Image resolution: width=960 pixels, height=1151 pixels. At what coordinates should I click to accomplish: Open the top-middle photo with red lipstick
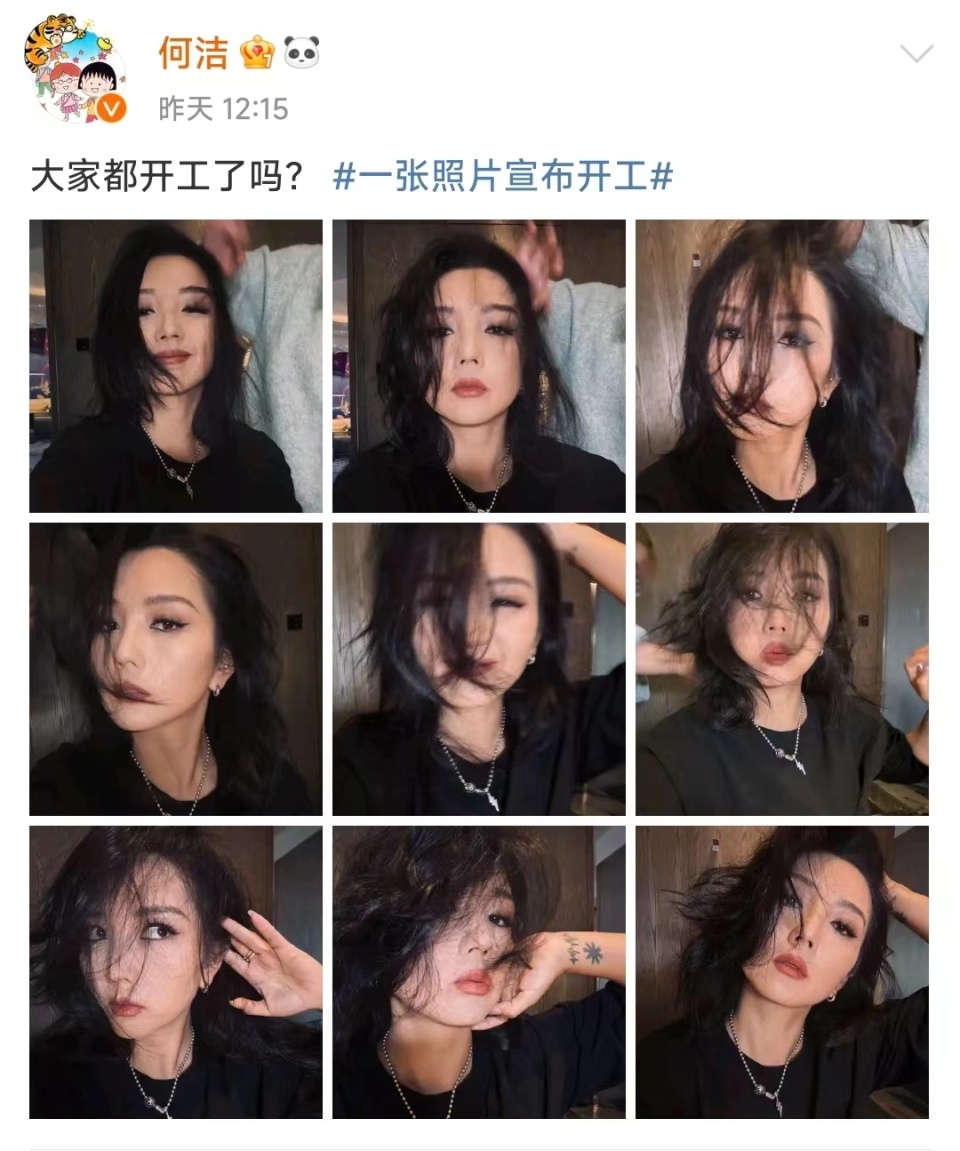tap(480, 367)
